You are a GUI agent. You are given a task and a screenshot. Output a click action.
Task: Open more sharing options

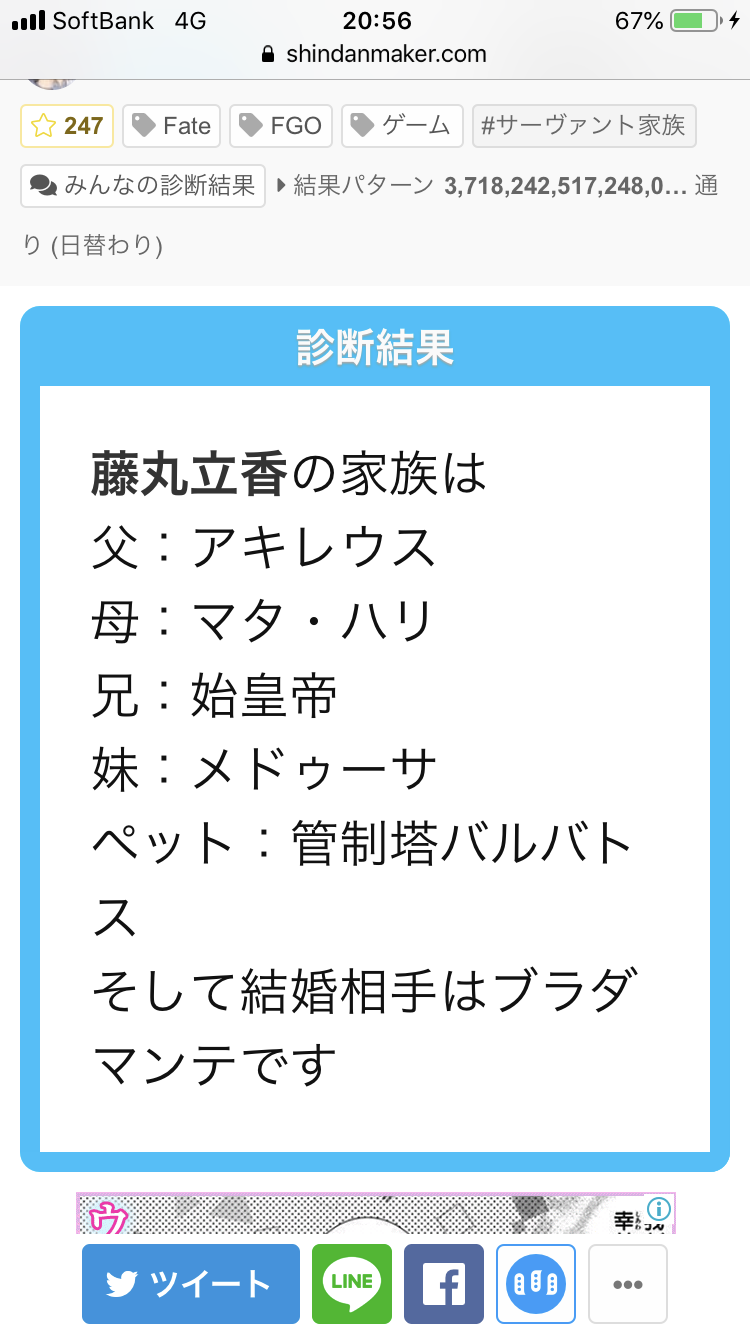(628, 1284)
